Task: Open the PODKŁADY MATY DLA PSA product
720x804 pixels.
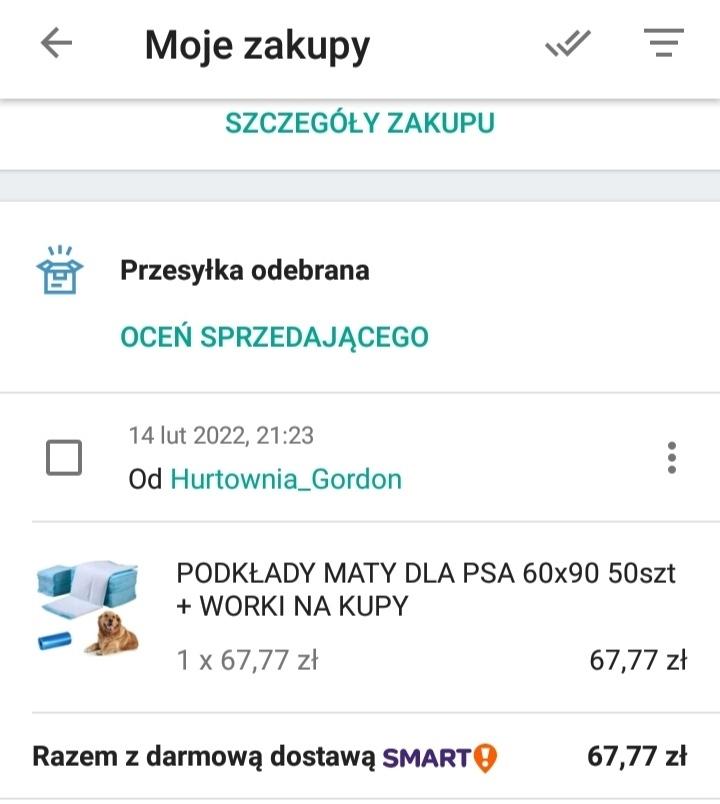Action: pyautogui.click(x=425, y=589)
